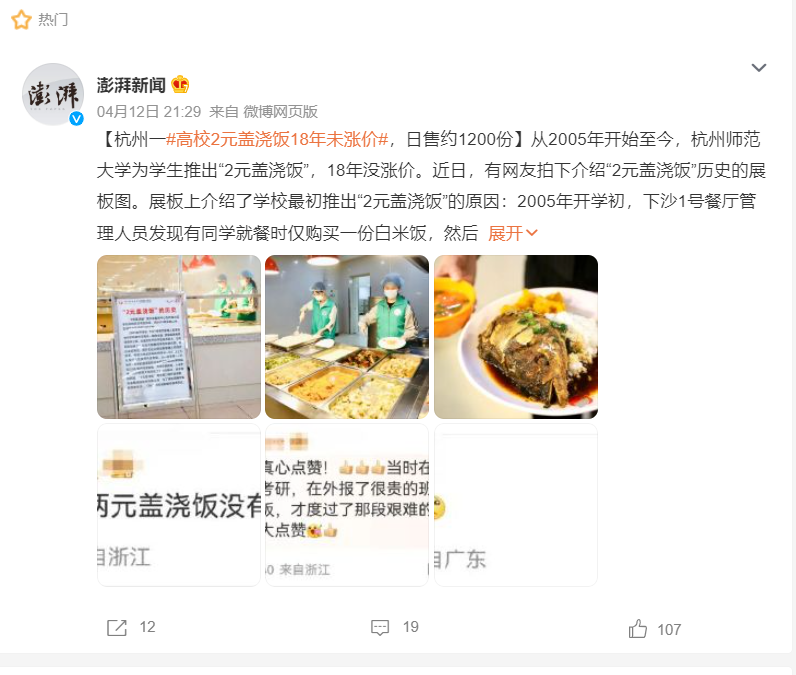796x675 pixels.
Task: View the photo of the fish rice plate
Action: coord(516,336)
